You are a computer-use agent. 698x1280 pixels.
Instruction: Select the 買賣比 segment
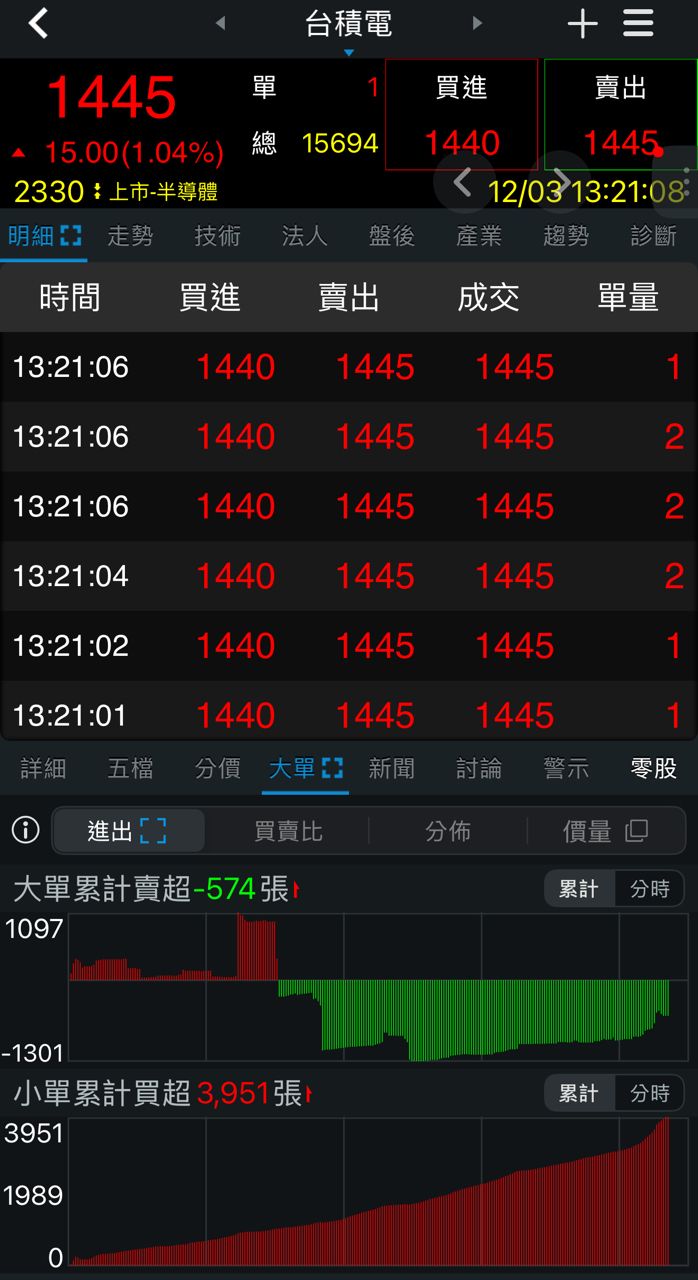(289, 831)
